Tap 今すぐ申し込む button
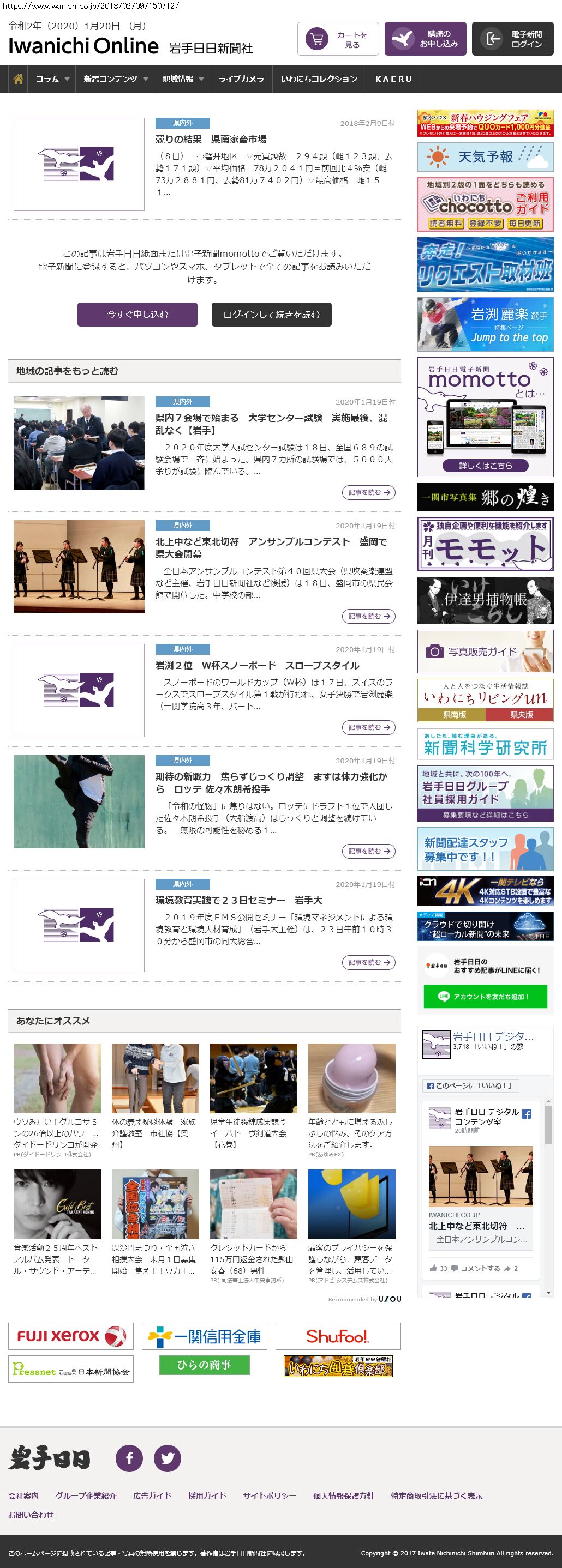562x1568 pixels. coord(137,315)
